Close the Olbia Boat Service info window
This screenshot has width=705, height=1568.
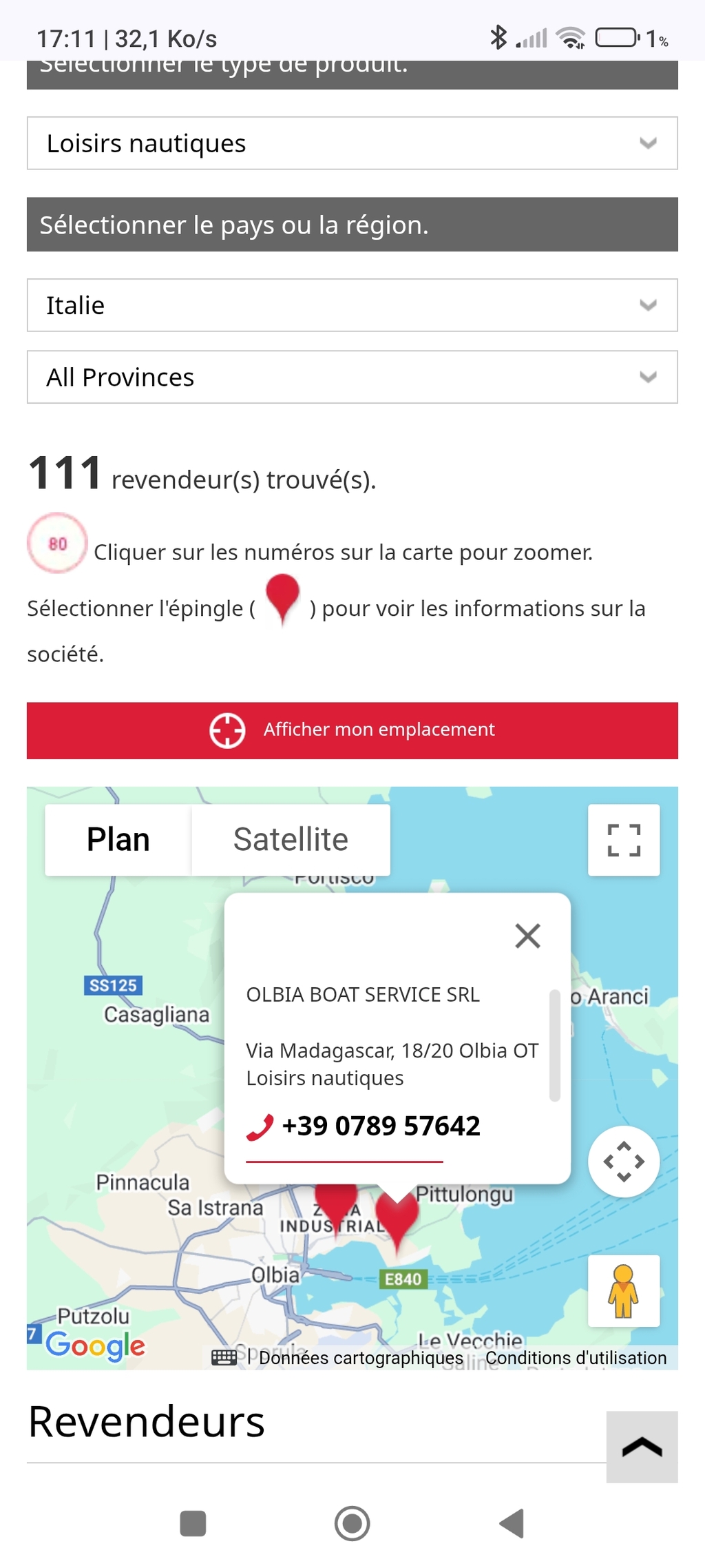[x=528, y=936]
